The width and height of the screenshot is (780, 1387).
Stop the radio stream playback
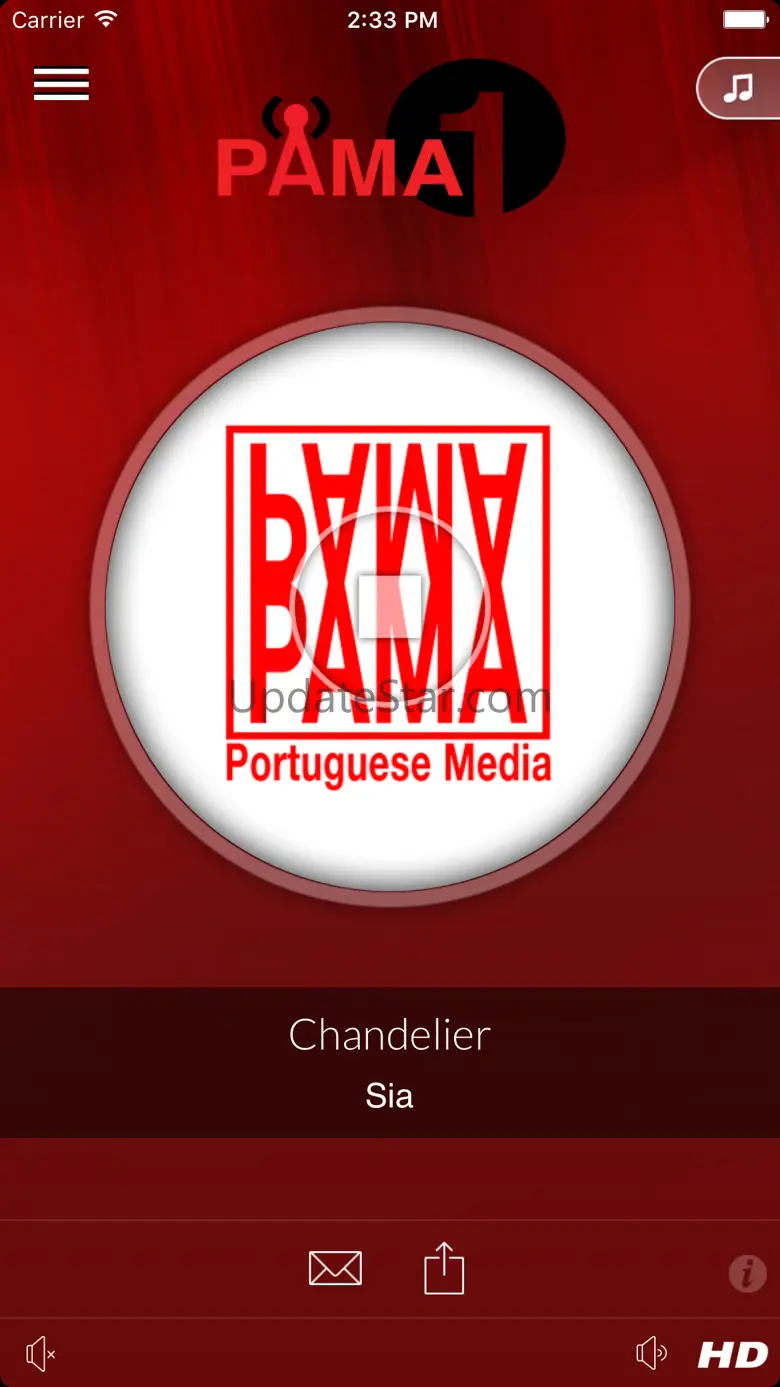point(389,606)
